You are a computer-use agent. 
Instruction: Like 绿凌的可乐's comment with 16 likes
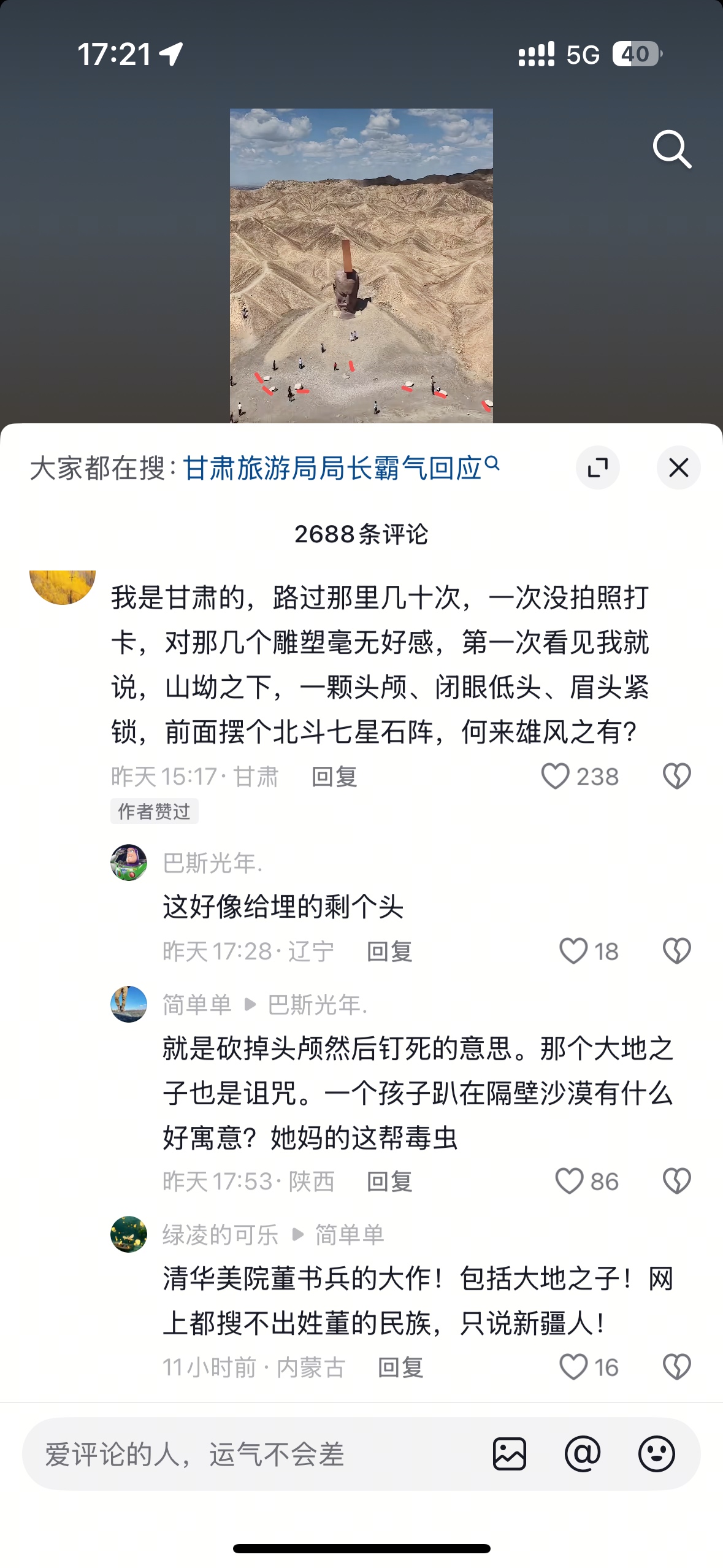click(x=573, y=1367)
